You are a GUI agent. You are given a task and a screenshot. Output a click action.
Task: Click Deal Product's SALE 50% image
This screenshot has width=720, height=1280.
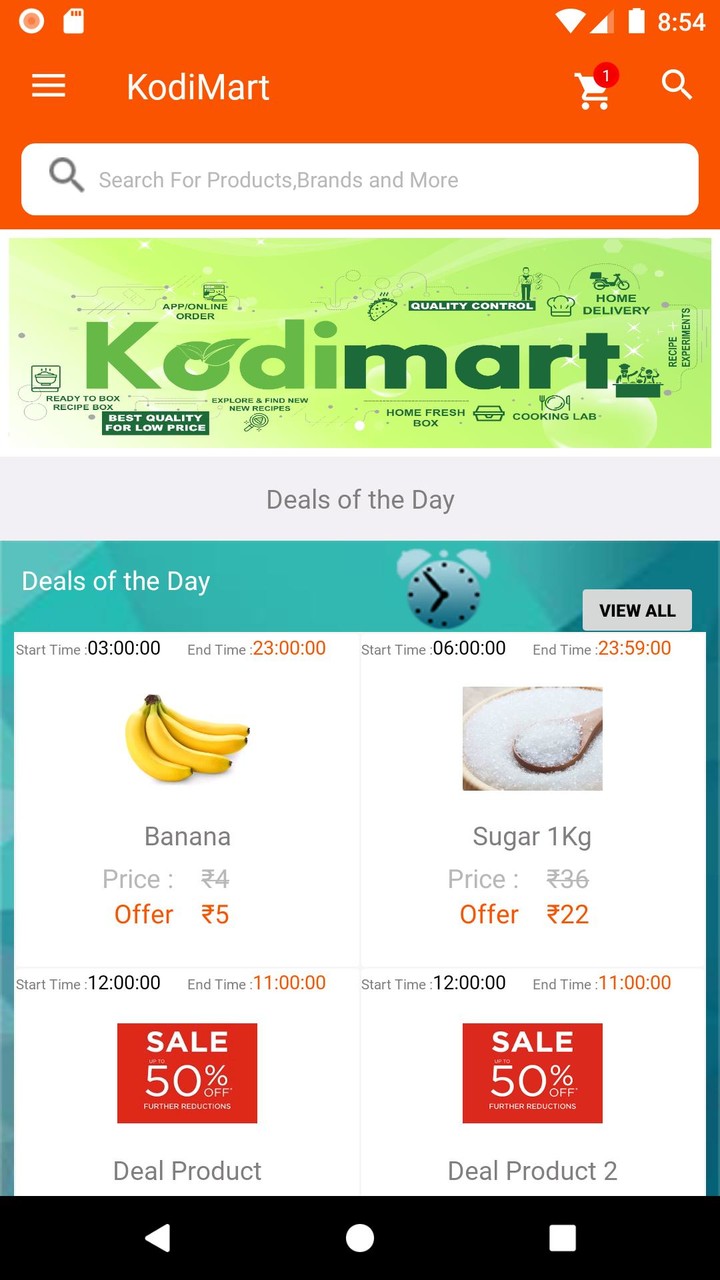[187, 1072]
